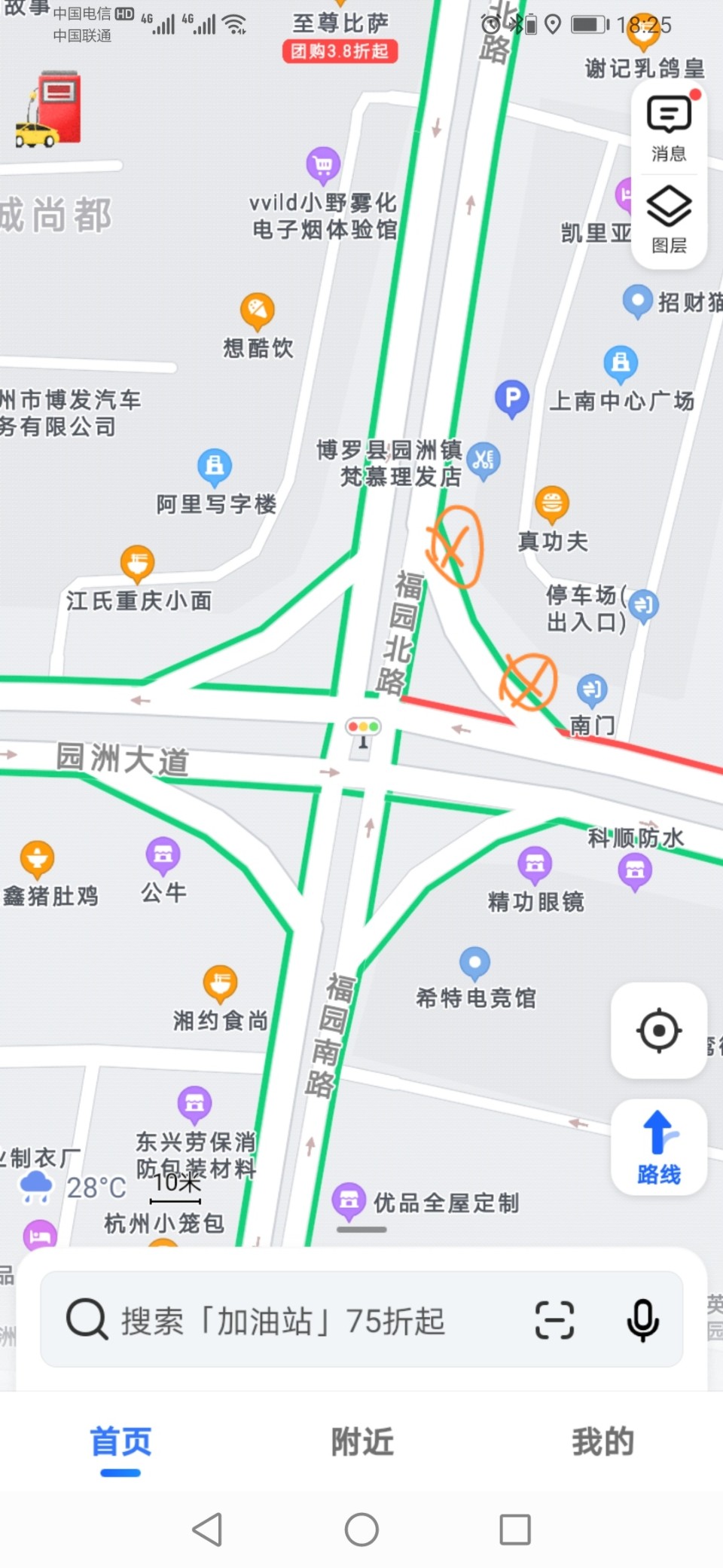Open the scan icon in search bar

554,1320
